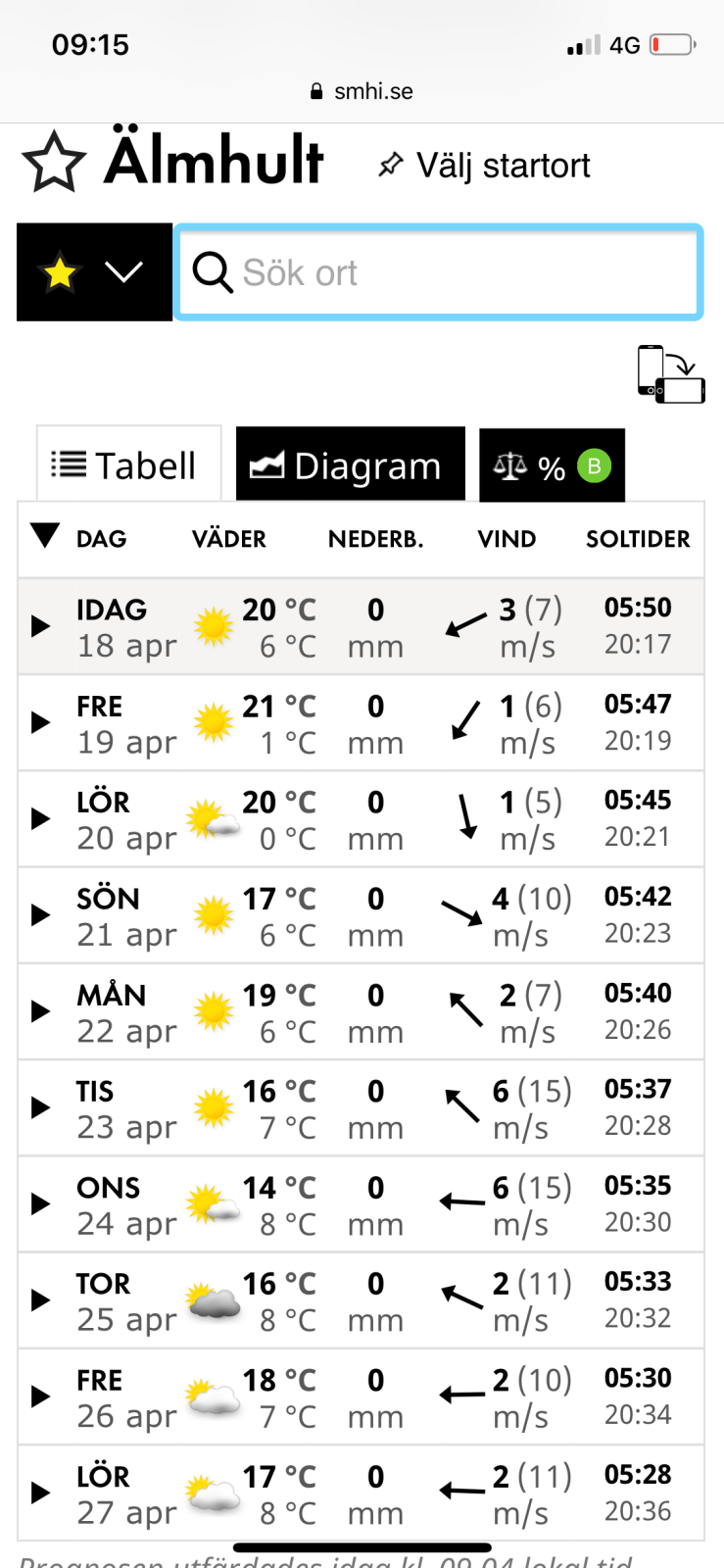Viewport: 724px width, 1568px height.
Task: Expand the MÅN 22 apr forecast row
Action: tap(40, 1011)
